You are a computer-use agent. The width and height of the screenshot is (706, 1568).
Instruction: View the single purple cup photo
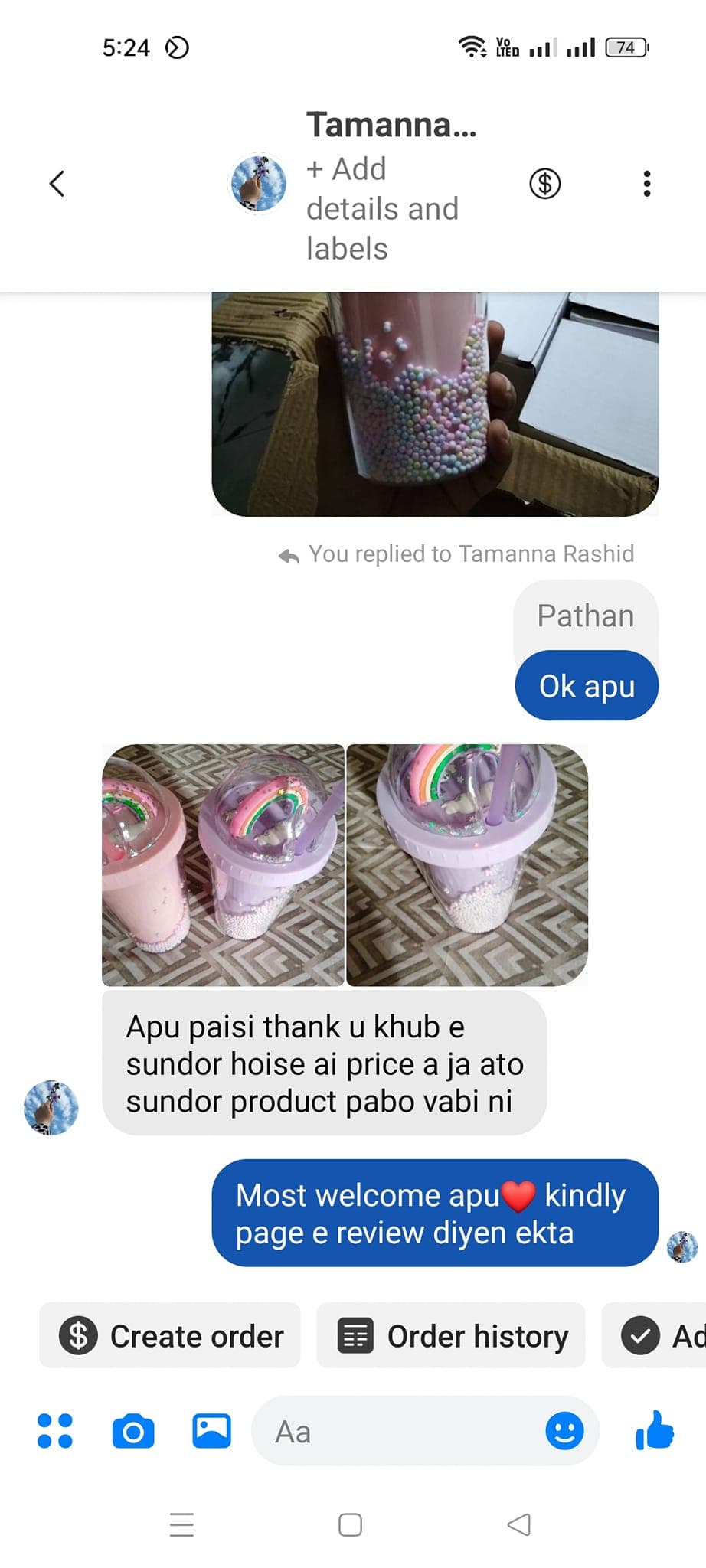click(467, 864)
